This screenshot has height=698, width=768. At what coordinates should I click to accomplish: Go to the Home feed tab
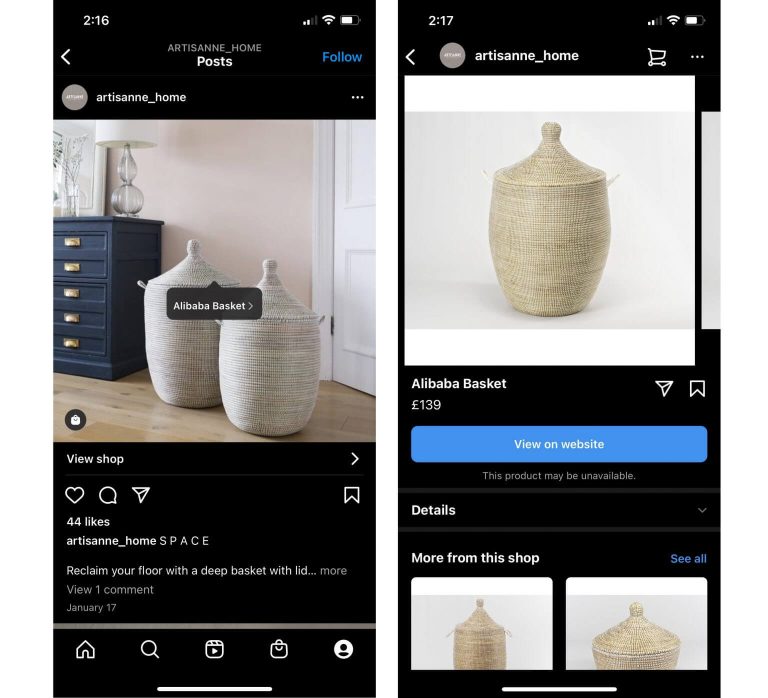86,650
